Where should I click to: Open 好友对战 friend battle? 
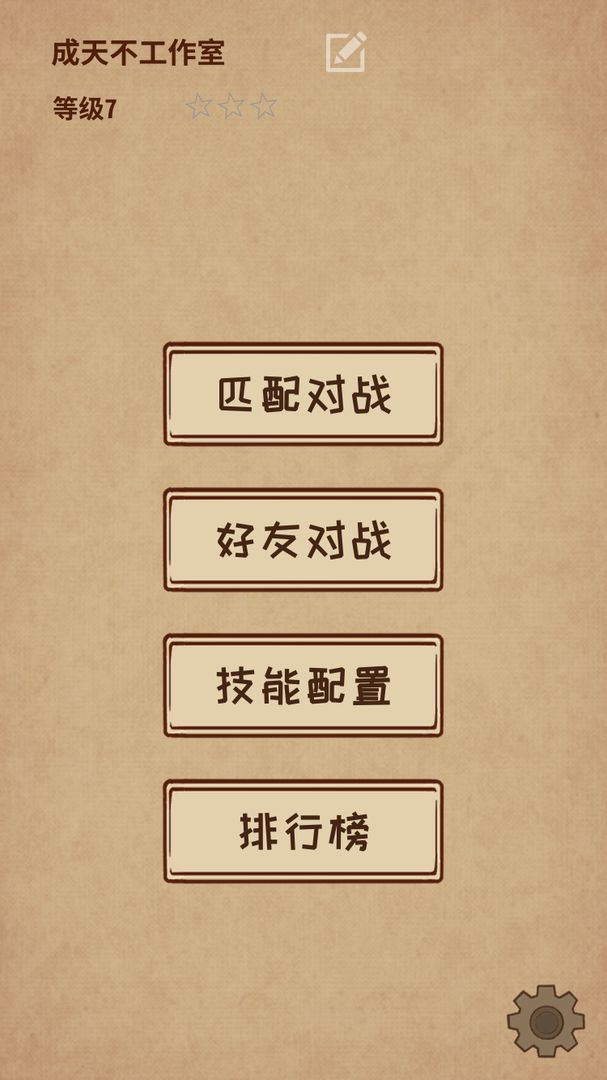tap(303, 540)
